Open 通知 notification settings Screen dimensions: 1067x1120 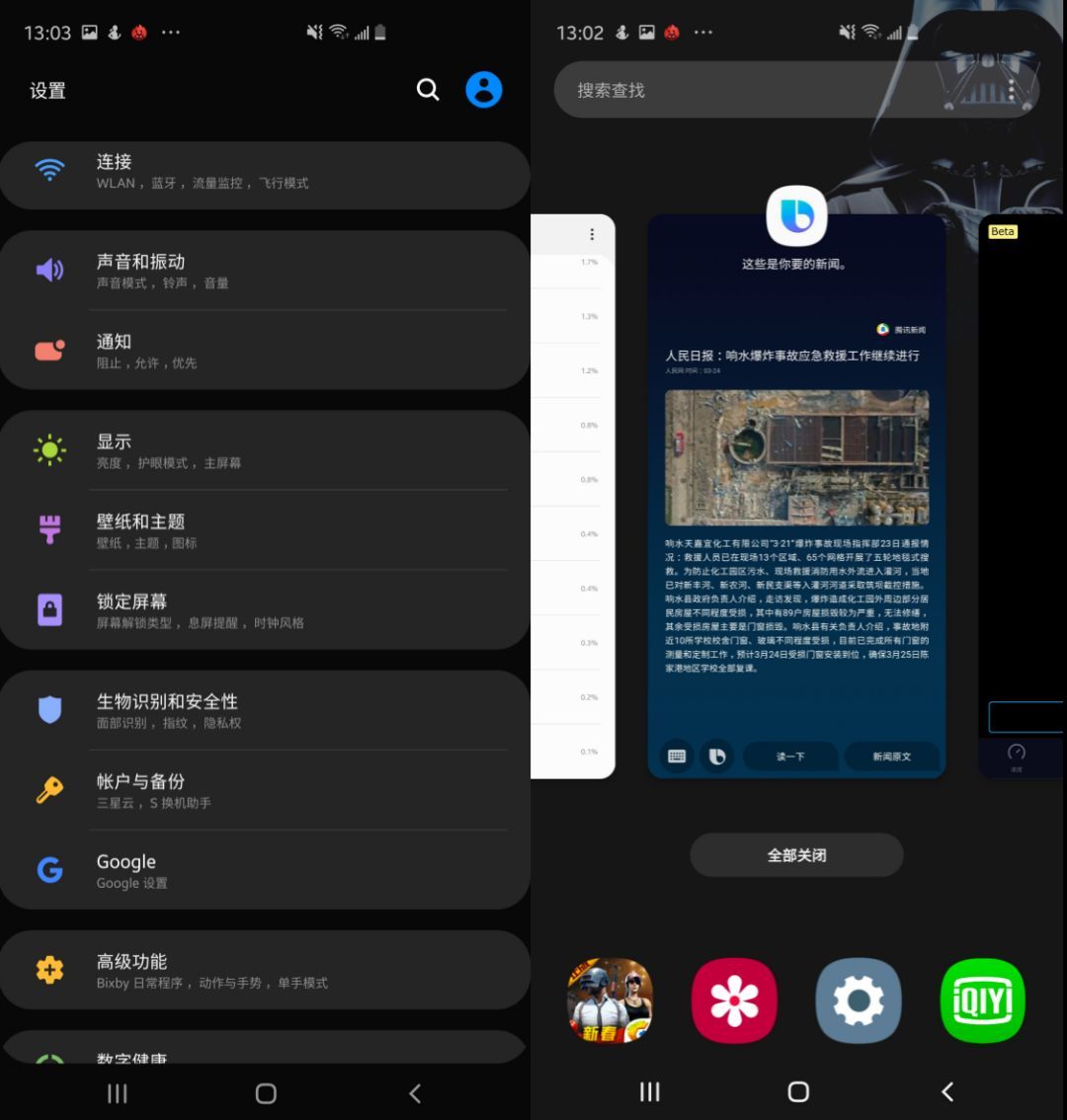click(x=265, y=351)
